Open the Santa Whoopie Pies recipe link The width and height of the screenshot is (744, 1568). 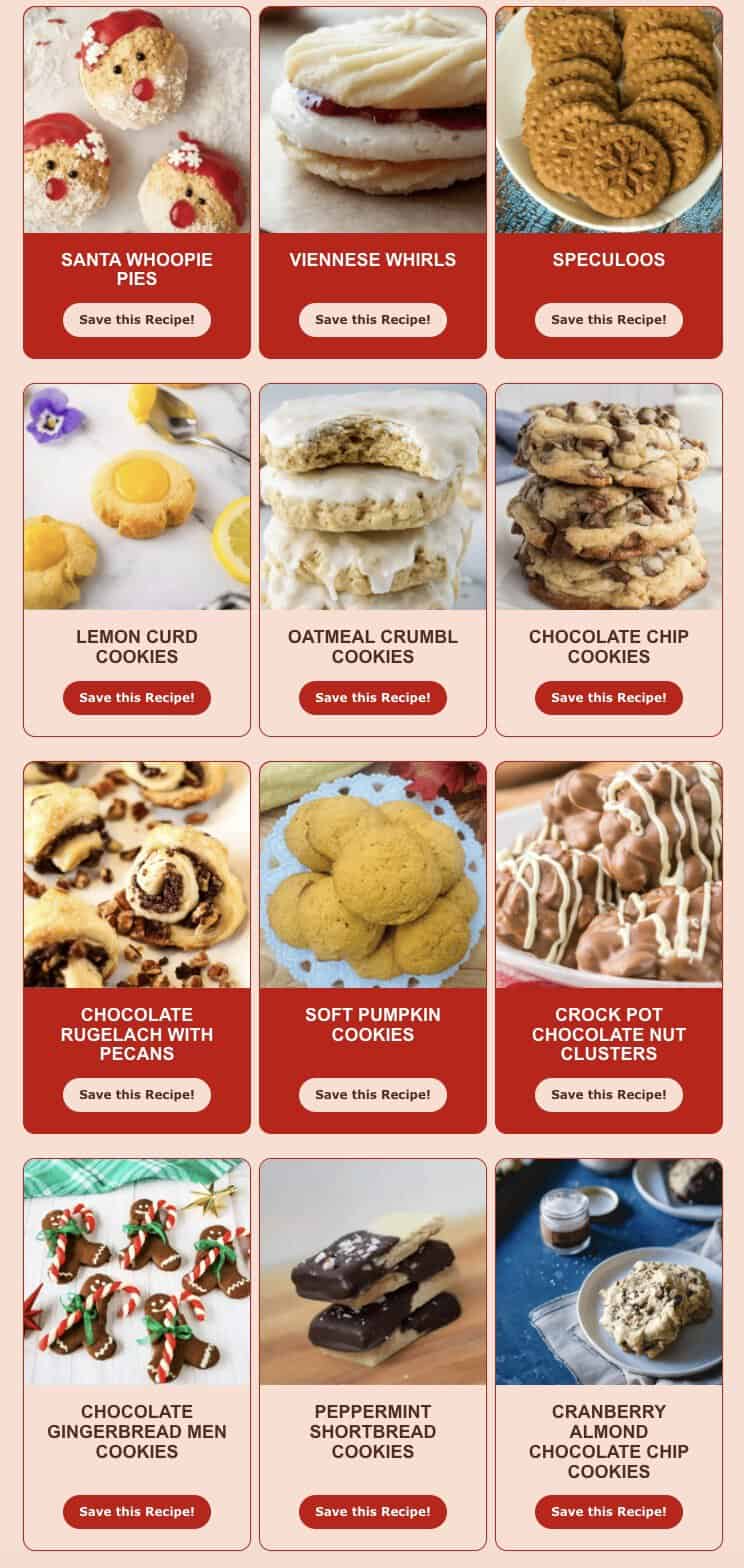136,269
